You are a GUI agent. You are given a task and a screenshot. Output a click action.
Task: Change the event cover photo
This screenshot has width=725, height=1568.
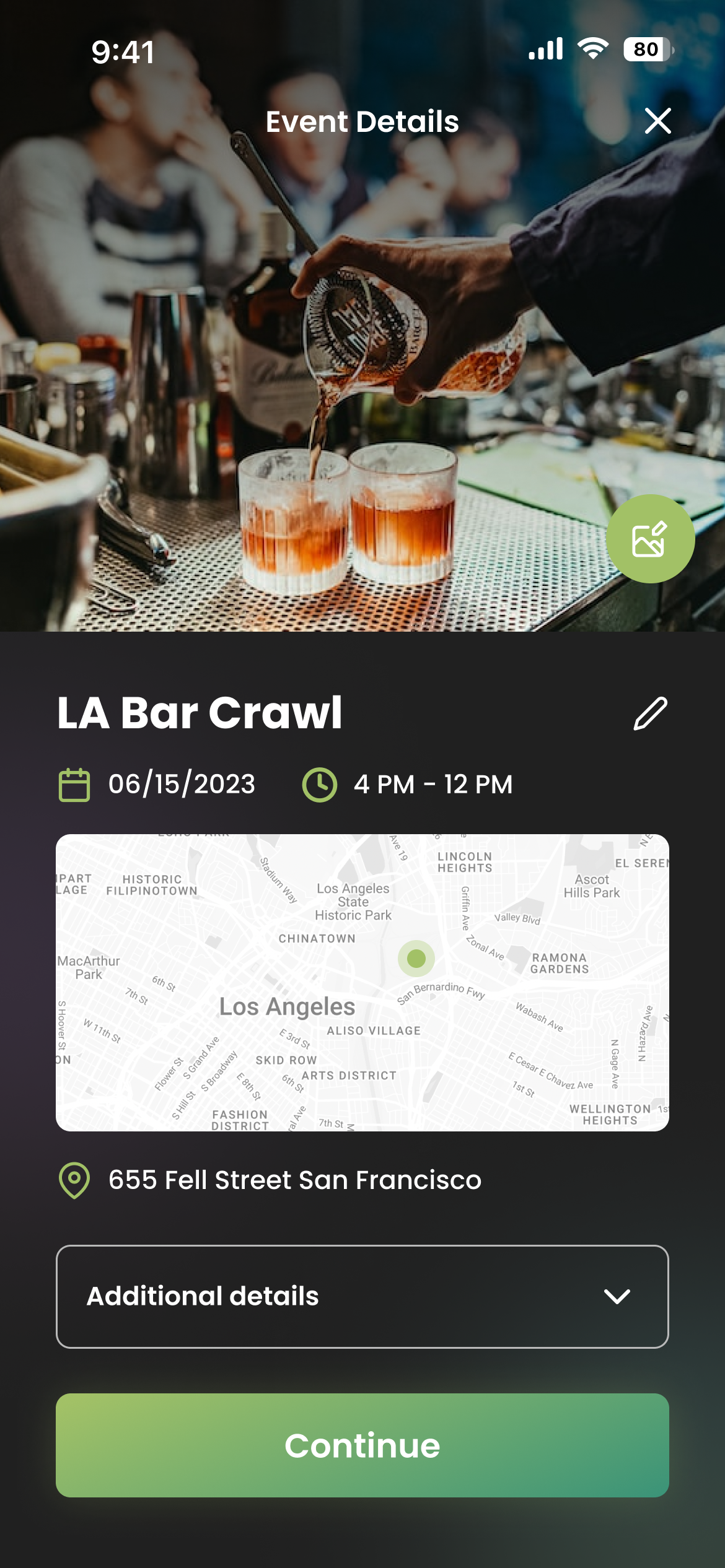pyautogui.click(x=650, y=539)
